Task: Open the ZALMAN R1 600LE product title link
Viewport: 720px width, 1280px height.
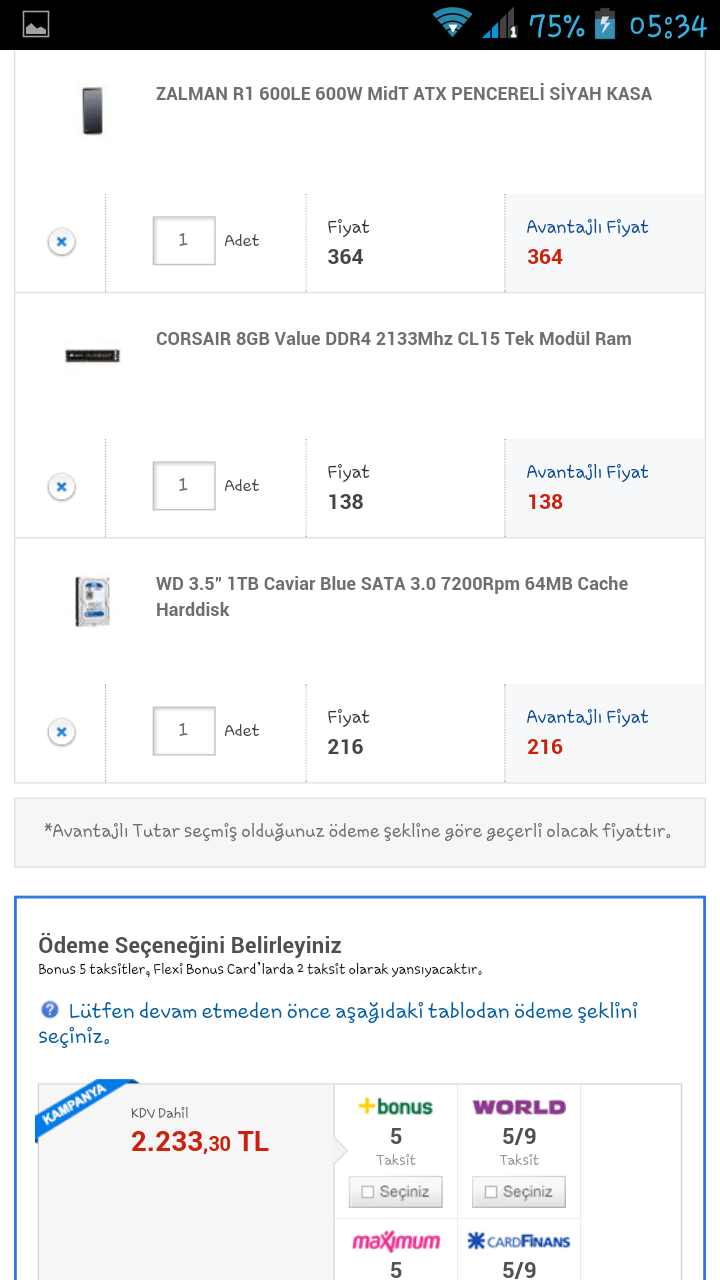Action: coord(403,93)
